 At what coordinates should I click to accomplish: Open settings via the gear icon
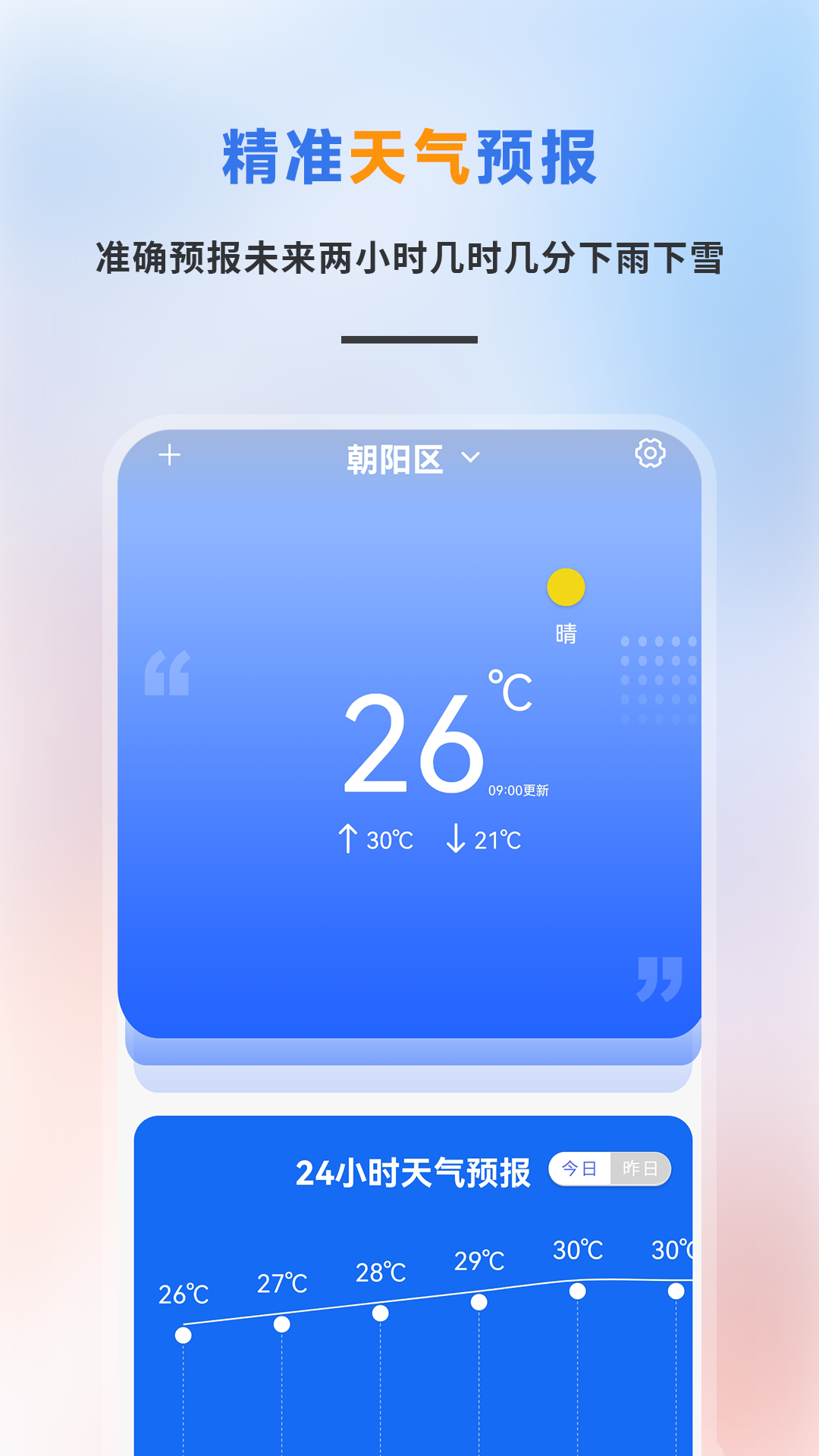tap(648, 453)
